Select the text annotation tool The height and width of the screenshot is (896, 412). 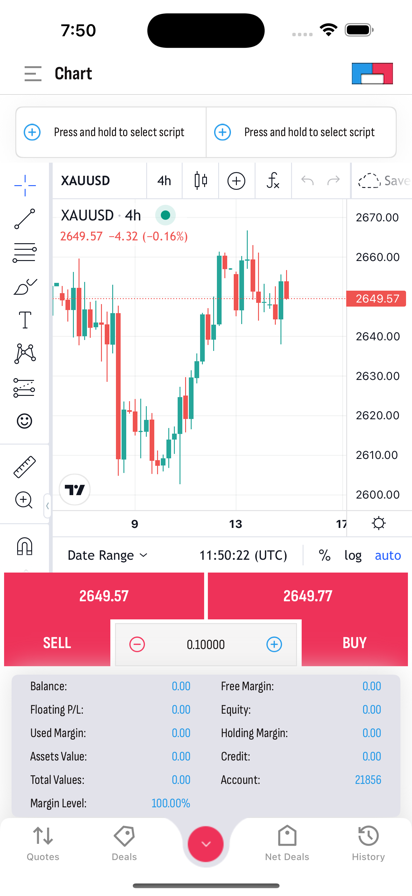coord(25,320)
